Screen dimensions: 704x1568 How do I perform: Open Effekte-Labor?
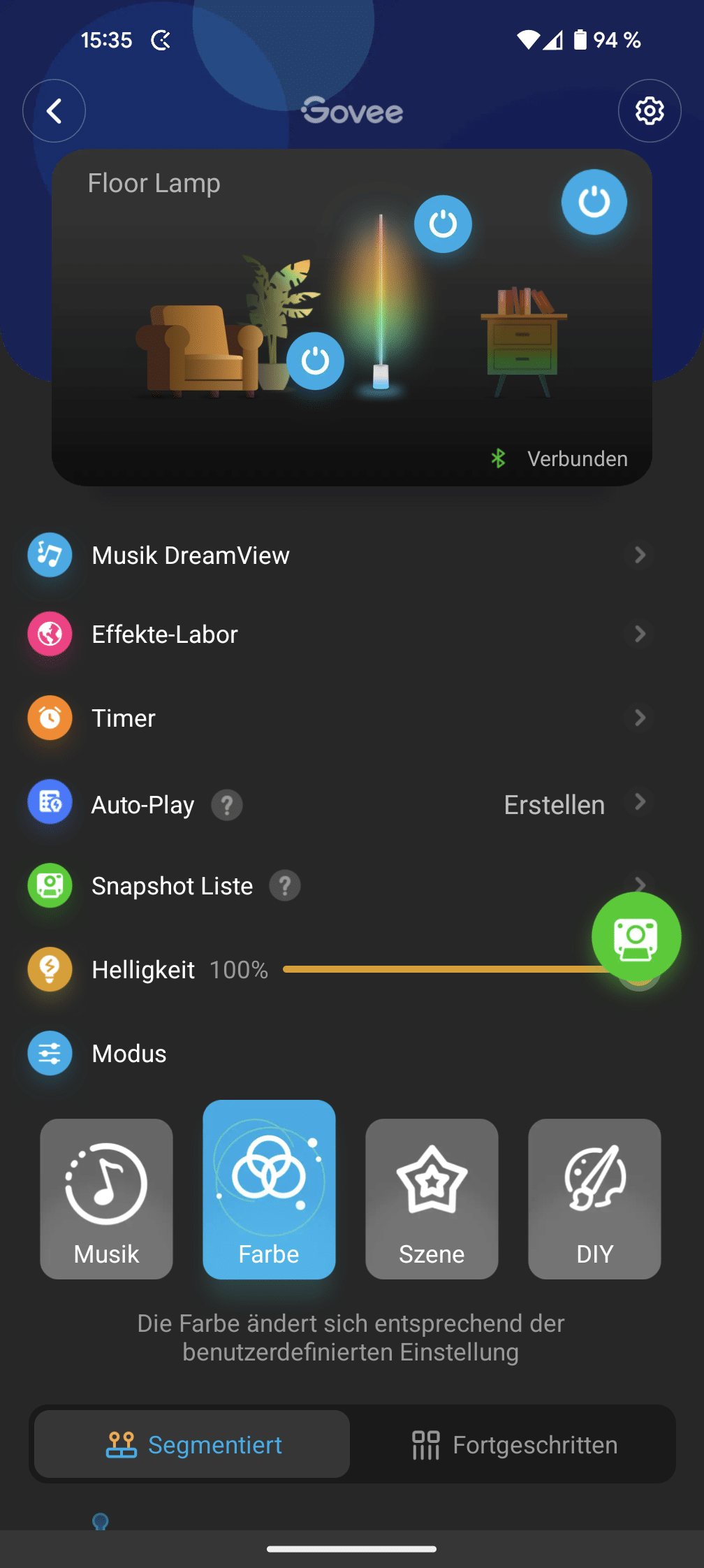pyautogui.click(x=165, y=634)
